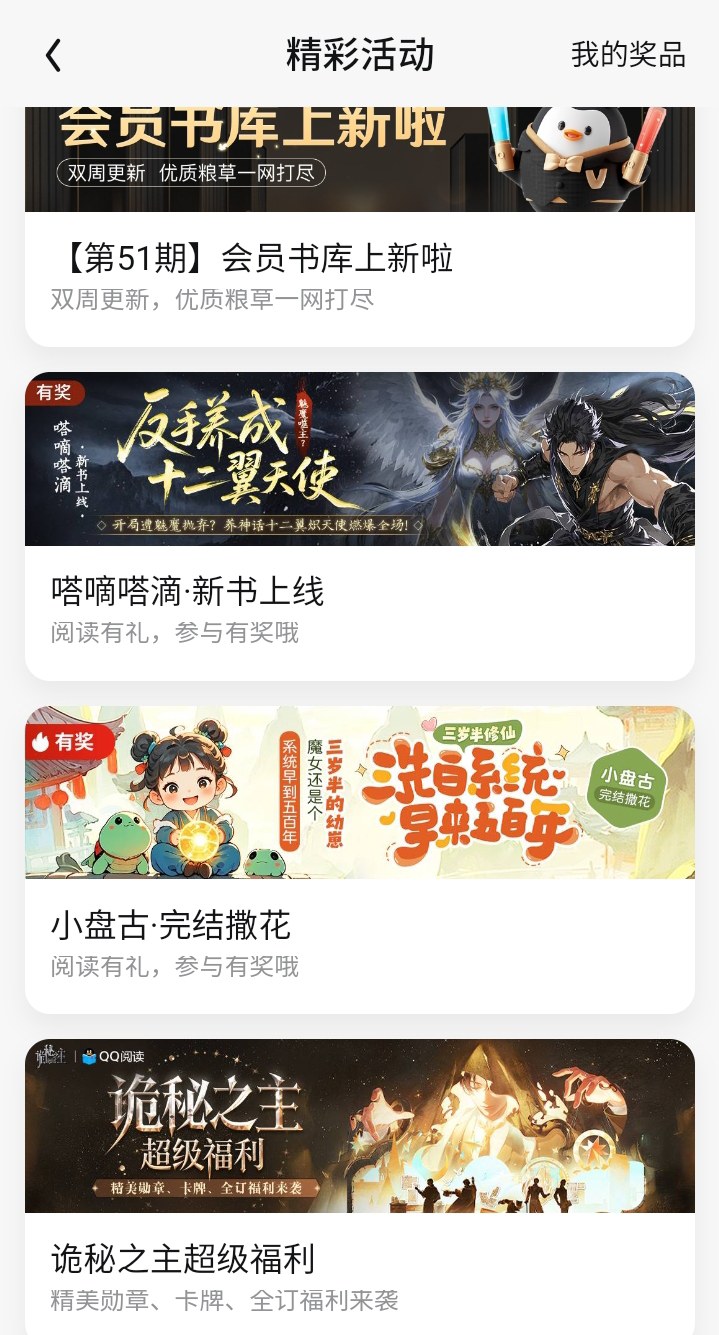Open the 诡秘之主超级福利 activity card
719x1335 pixels.
pyautogui.click(x=360, y=1187)
